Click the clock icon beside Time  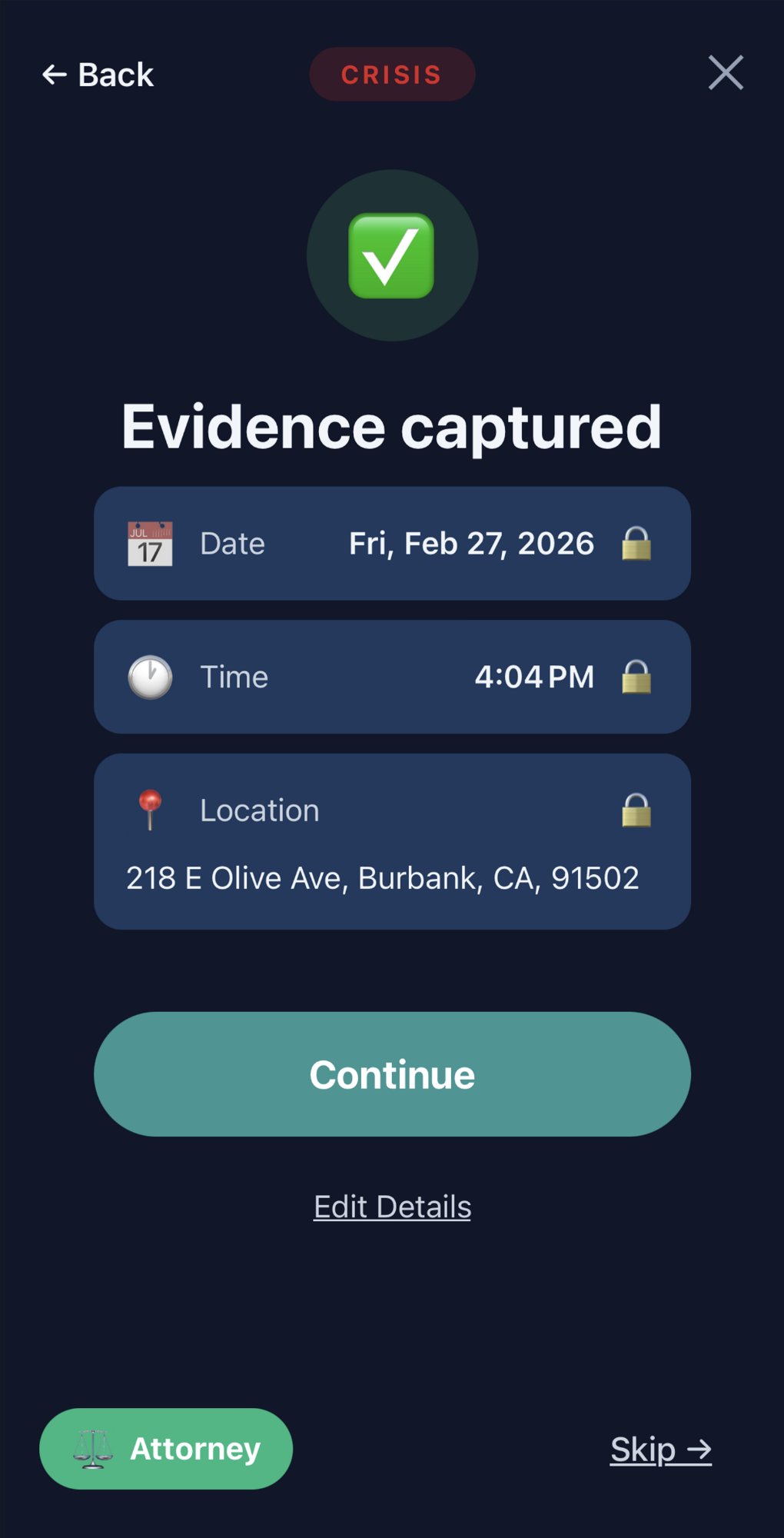(x=149, y=676)
